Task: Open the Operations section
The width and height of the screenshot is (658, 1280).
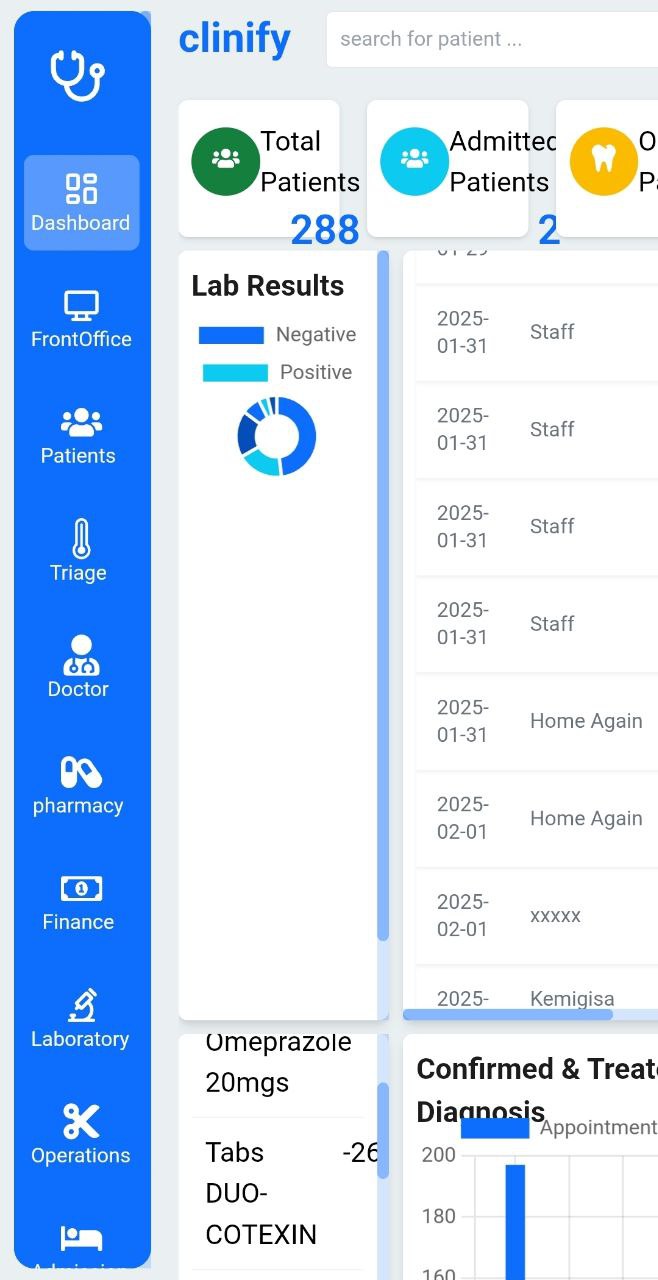Action: pyautogui.click(x=81, y=1135)
